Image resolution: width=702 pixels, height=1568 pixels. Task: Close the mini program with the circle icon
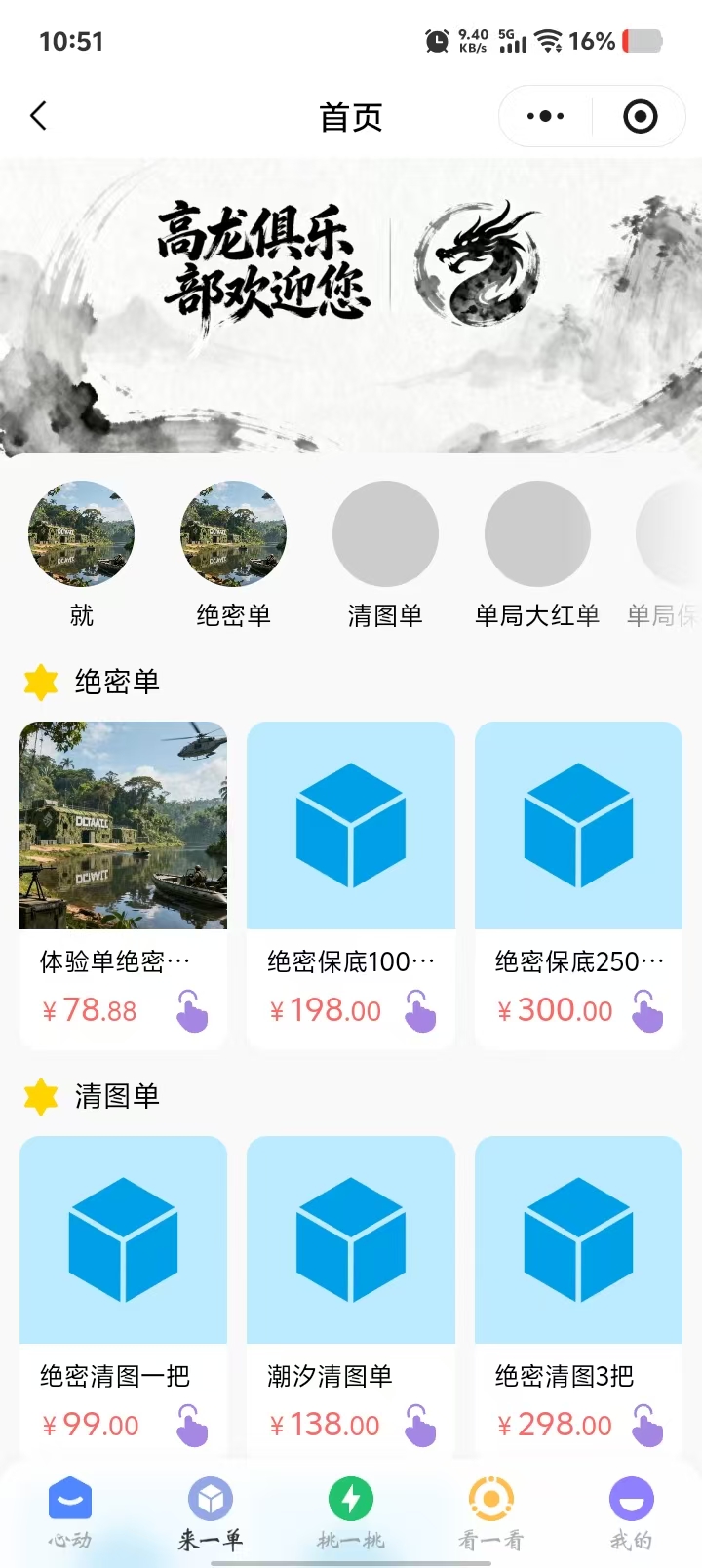point(640,117)
